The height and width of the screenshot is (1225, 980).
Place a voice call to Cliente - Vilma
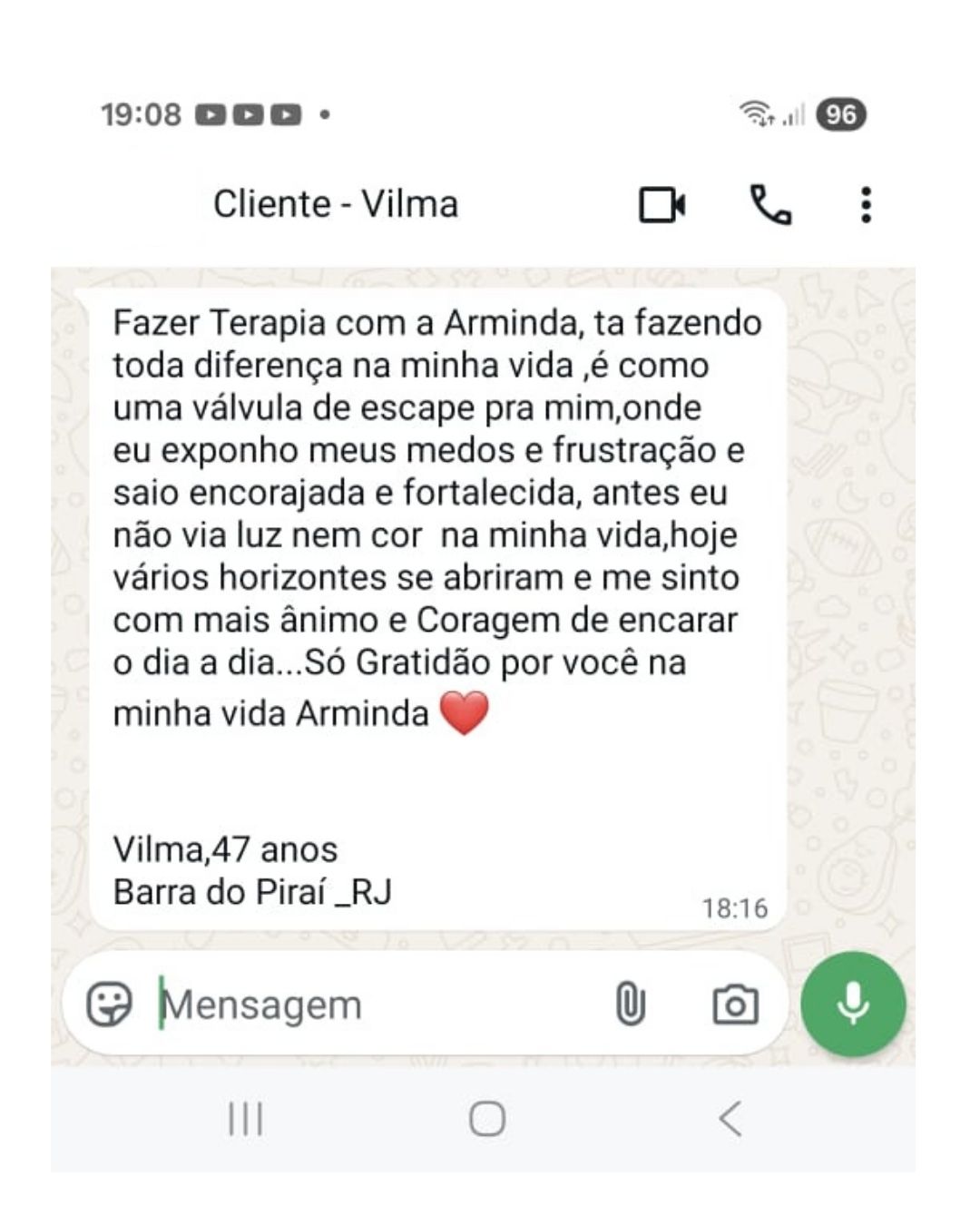click(770, 205)
